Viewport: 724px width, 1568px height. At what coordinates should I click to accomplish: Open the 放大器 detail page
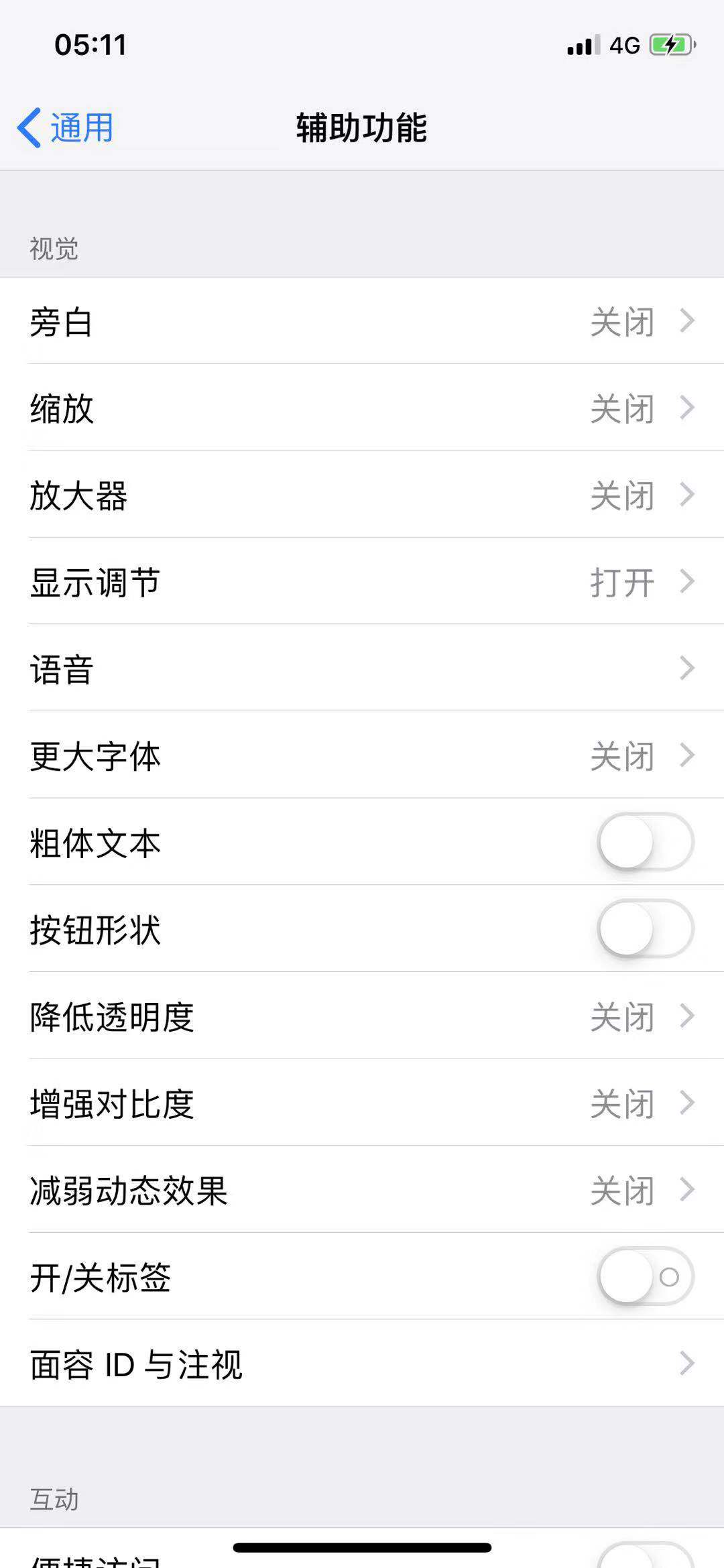686,496
